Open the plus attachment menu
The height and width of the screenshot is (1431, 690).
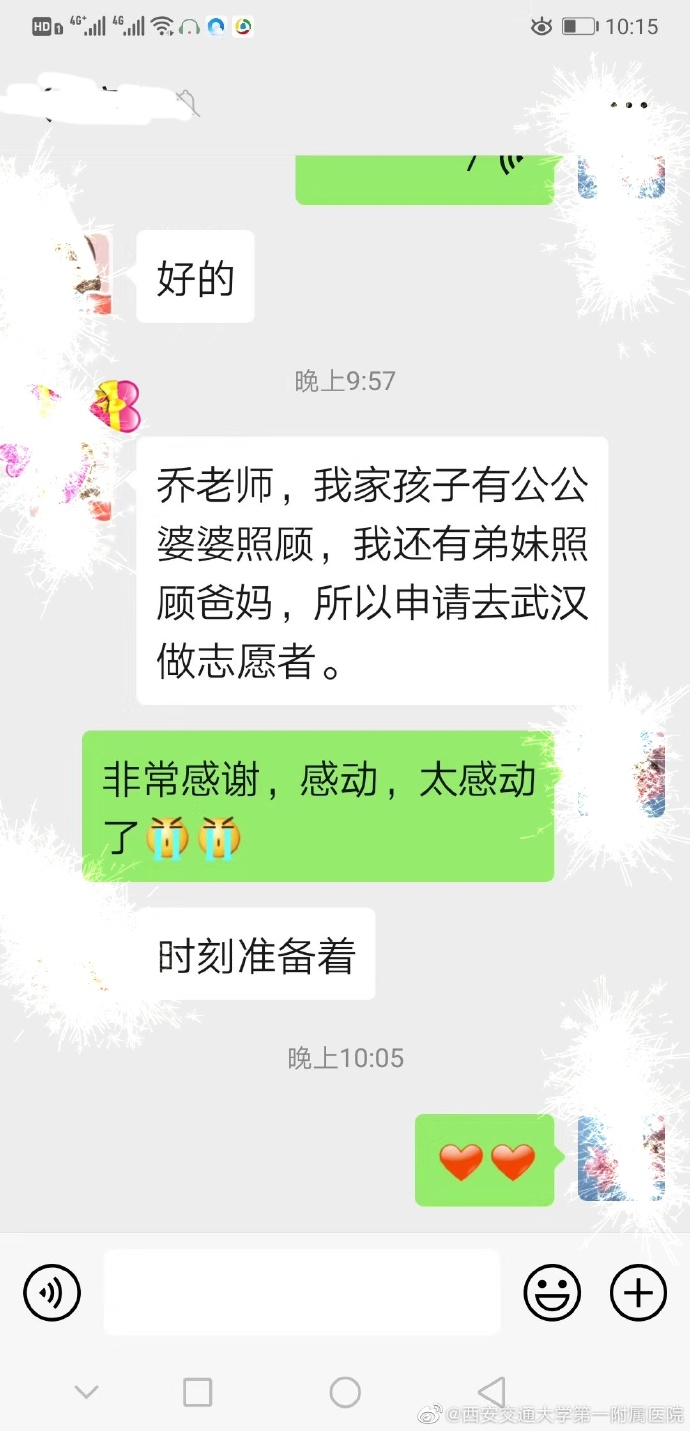coord(638,1292)
